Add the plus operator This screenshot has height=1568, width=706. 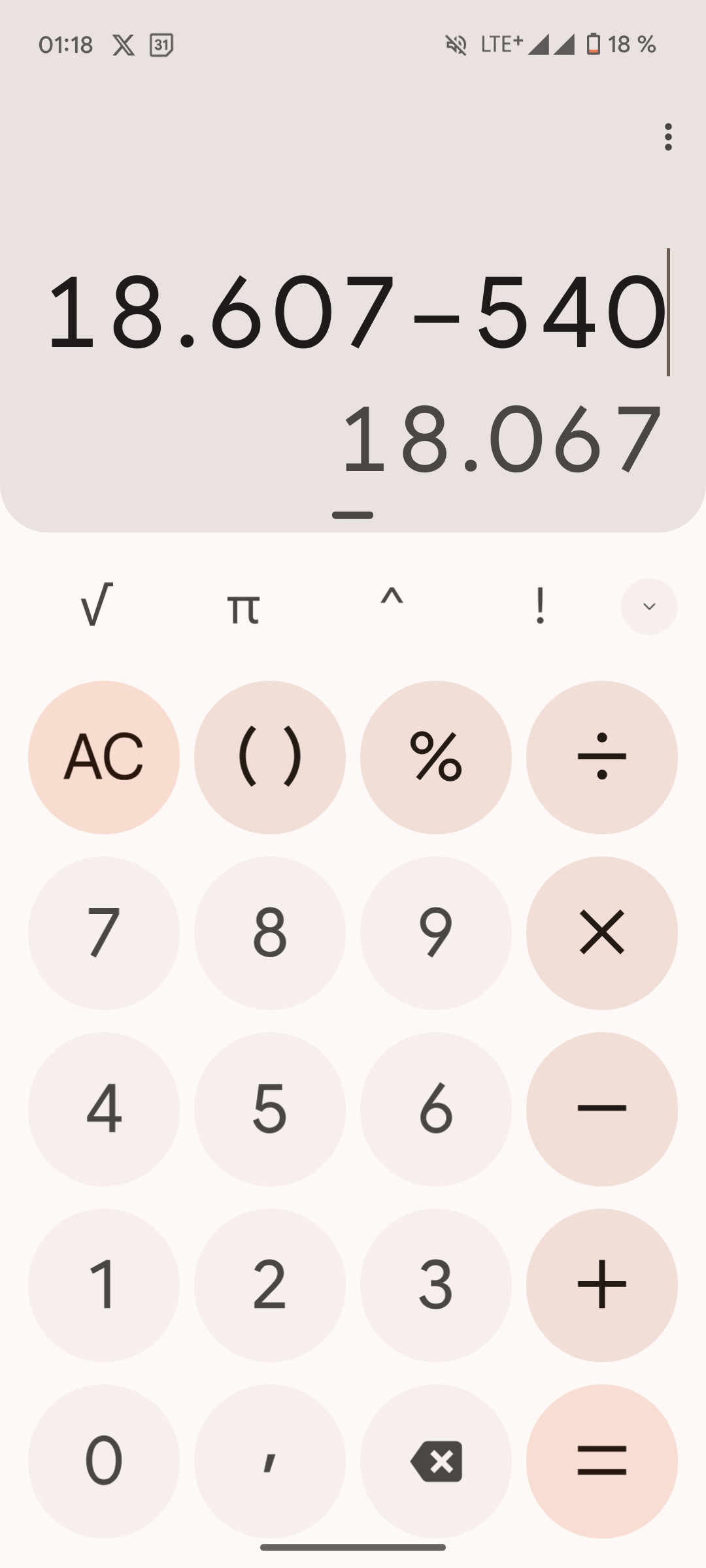602,1284
